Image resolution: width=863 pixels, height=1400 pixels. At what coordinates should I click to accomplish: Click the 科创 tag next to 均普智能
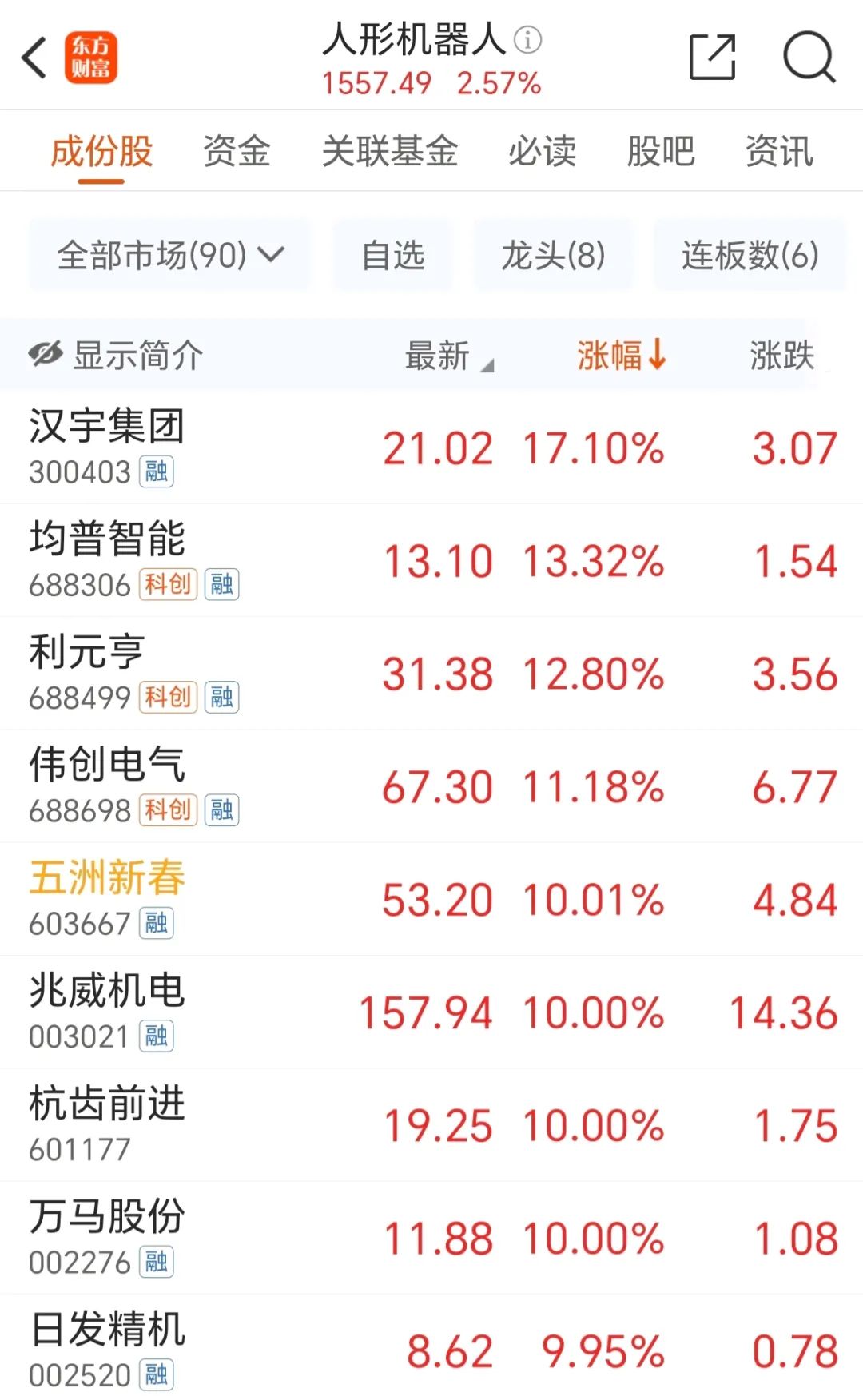tap(169, 585)
